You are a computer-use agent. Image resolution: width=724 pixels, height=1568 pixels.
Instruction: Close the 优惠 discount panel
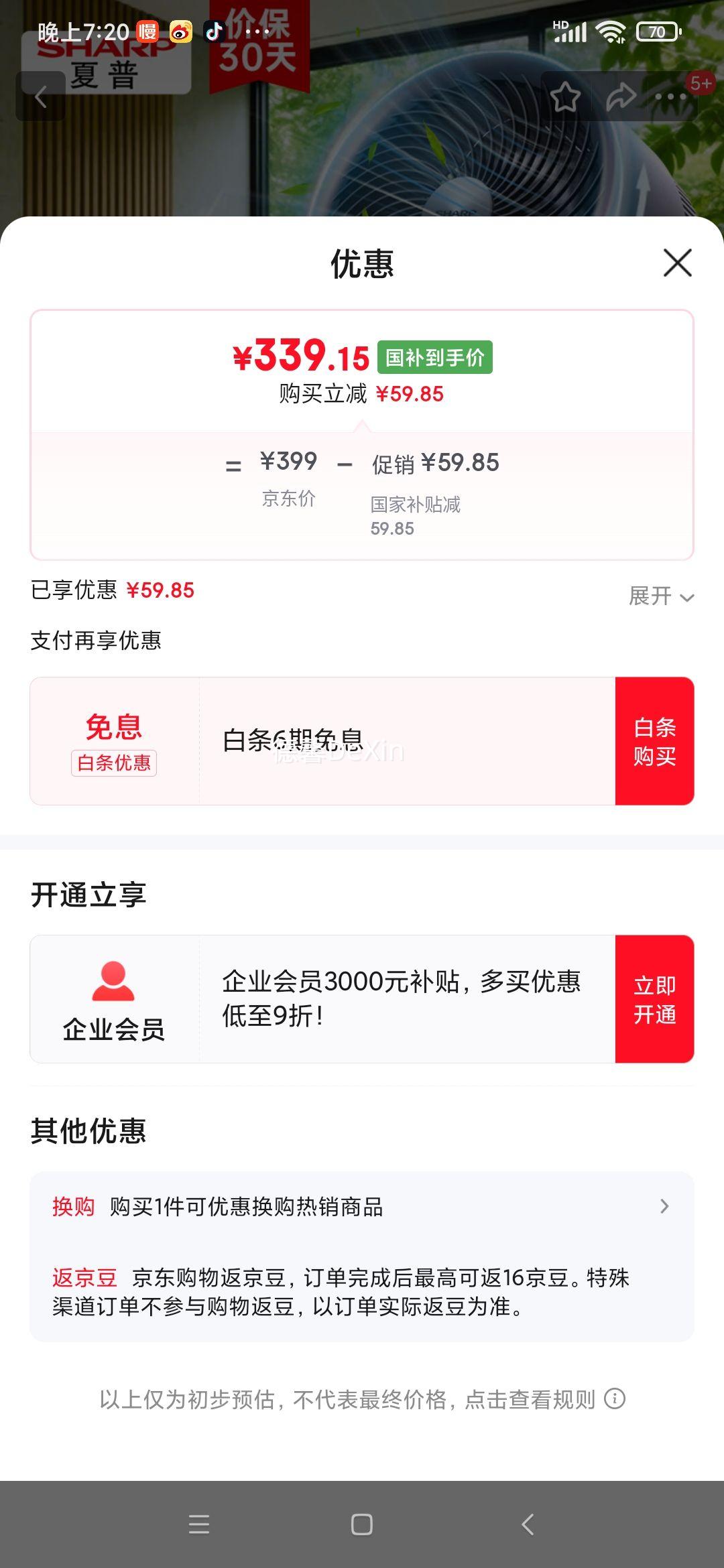[x=677, y=263]
